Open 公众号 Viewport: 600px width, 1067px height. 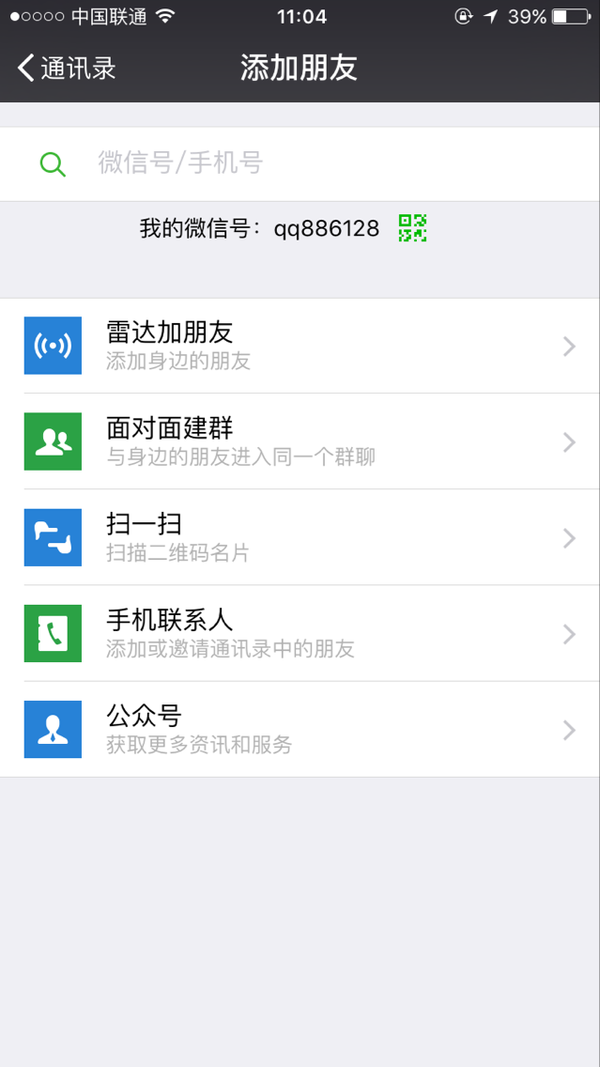click(x=300, y=730)
